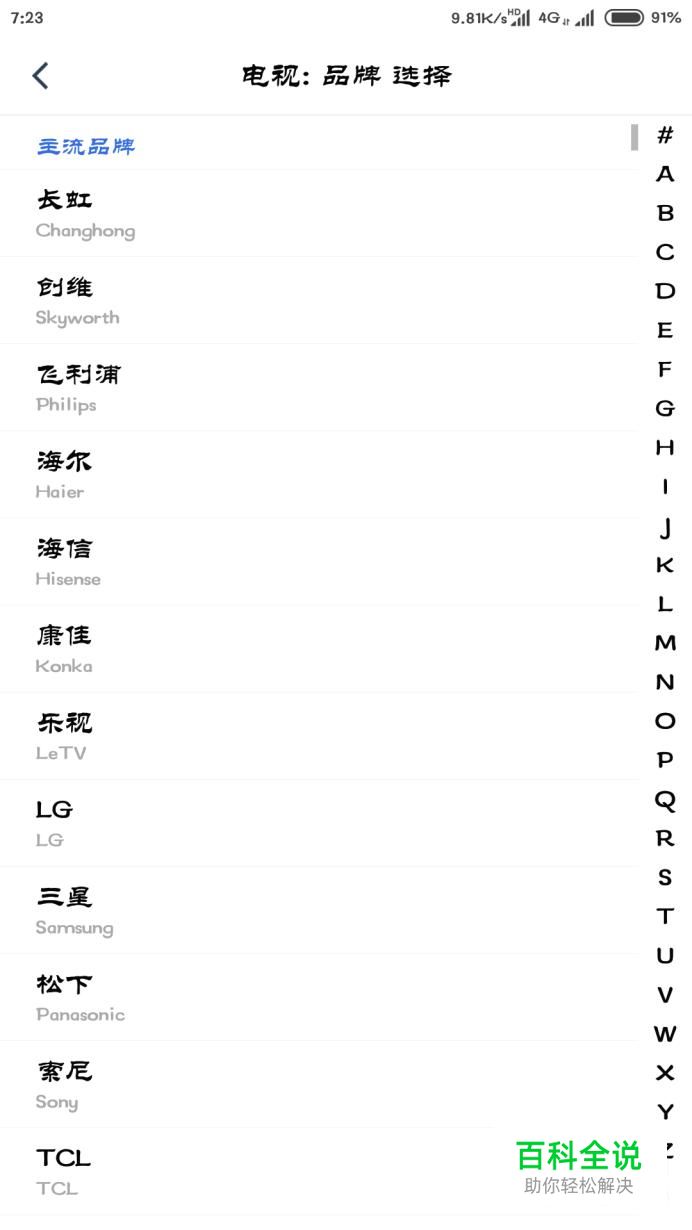Image resolution: width=692 pixels, height=1230 pixels.
Task: Choose Konka from the list
Action: (319, 648)
